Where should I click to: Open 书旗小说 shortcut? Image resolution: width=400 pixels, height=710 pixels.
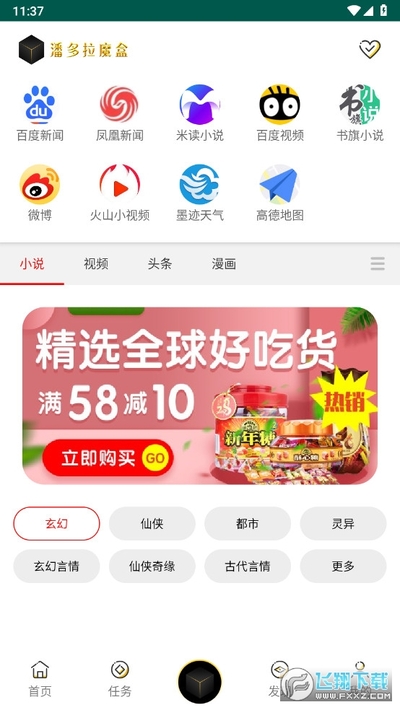tap(360, 113)
